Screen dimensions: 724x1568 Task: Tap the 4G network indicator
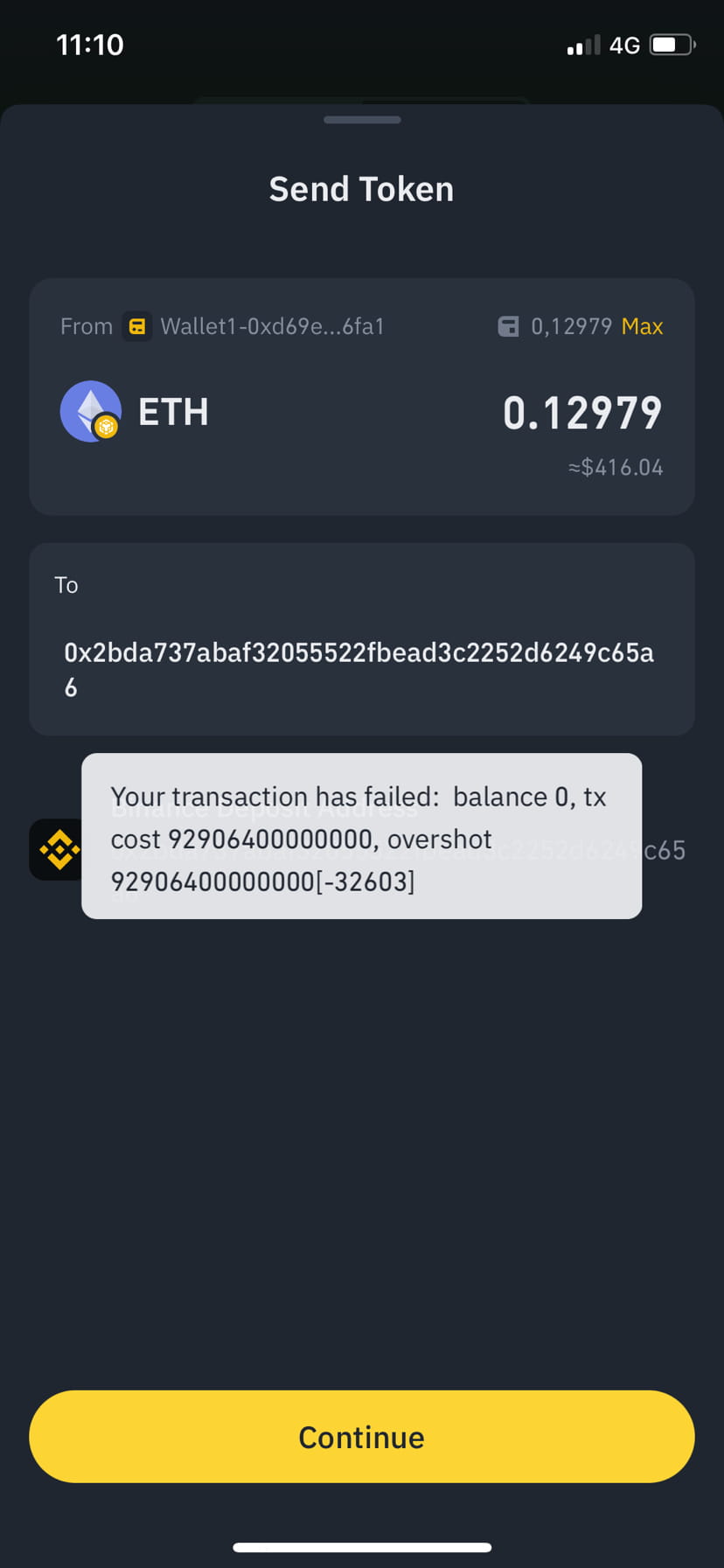(626, 45)
